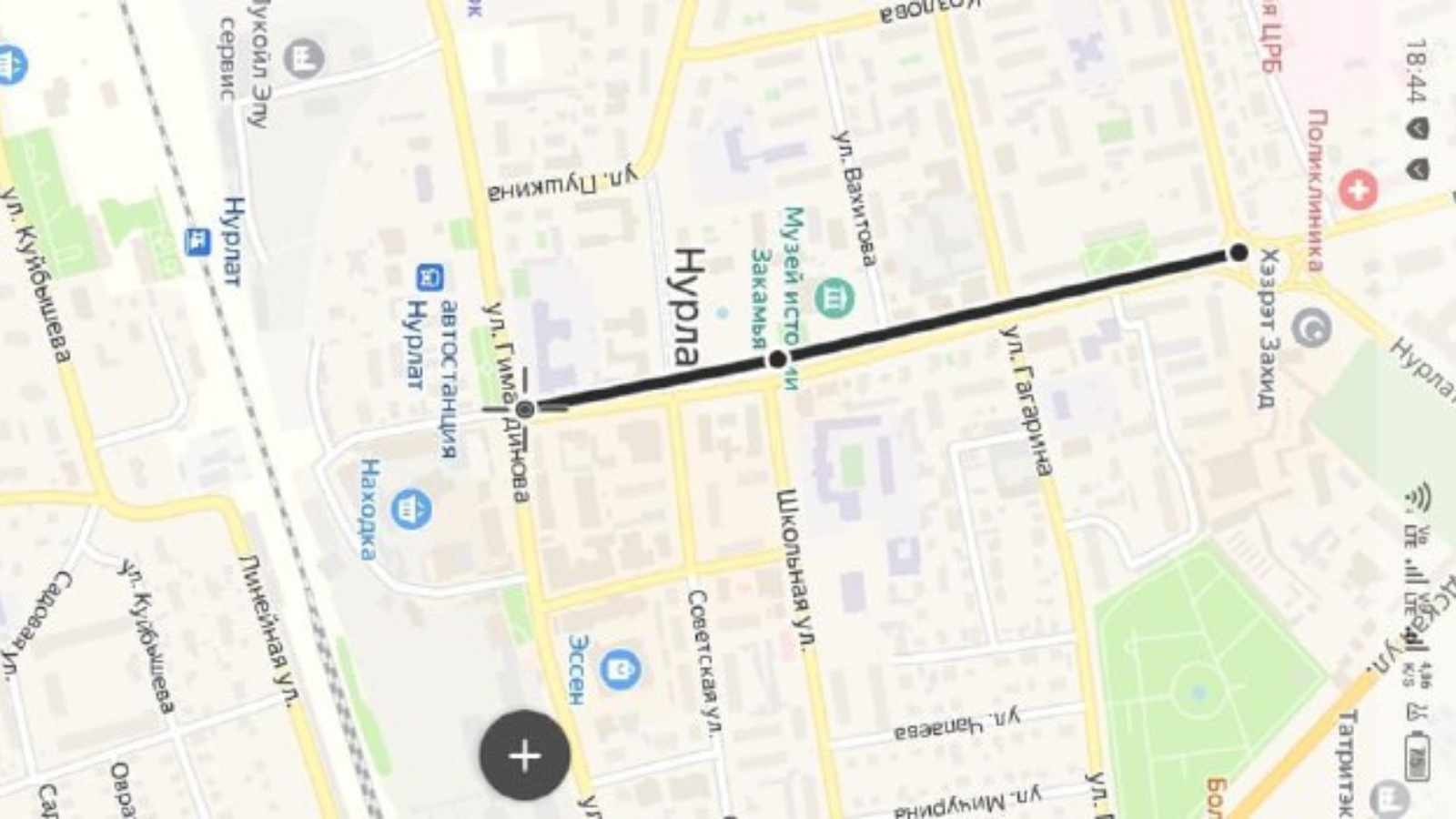Open Музей истории Закамья museum marker
Image resolution: width=1456 pixels, height=819 pixels.
[x=834, y=297]
